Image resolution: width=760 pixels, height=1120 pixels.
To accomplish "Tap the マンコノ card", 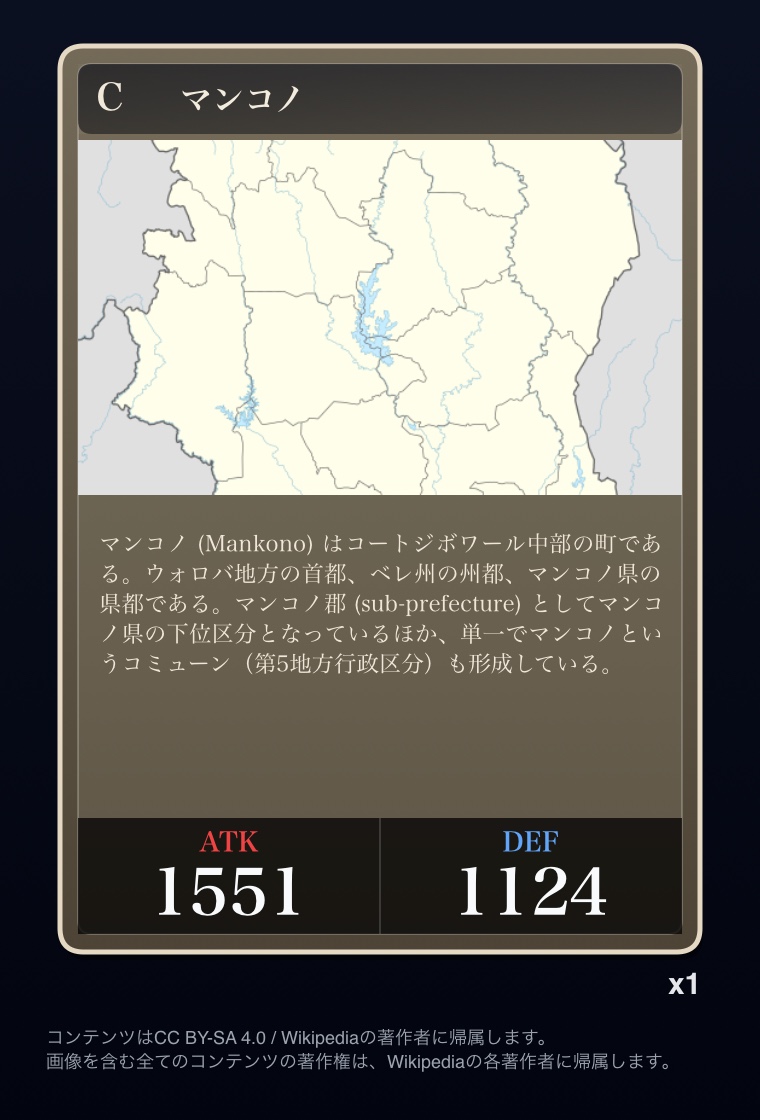I will (380, 500).
